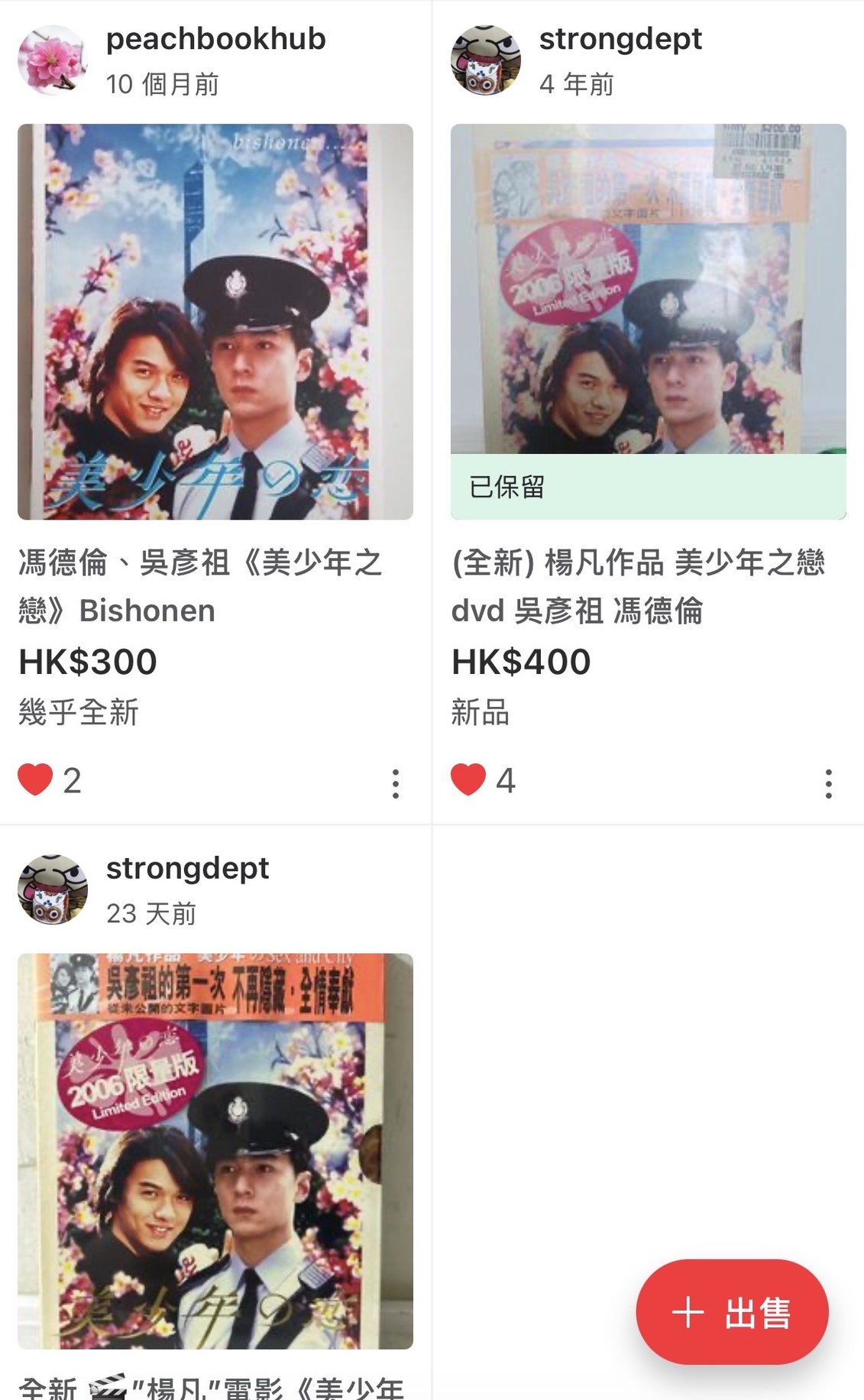This screenshot has width=864, height=1400.
Task: Open the HK$300 Bishonen listing photo
Action: point(215,322)
